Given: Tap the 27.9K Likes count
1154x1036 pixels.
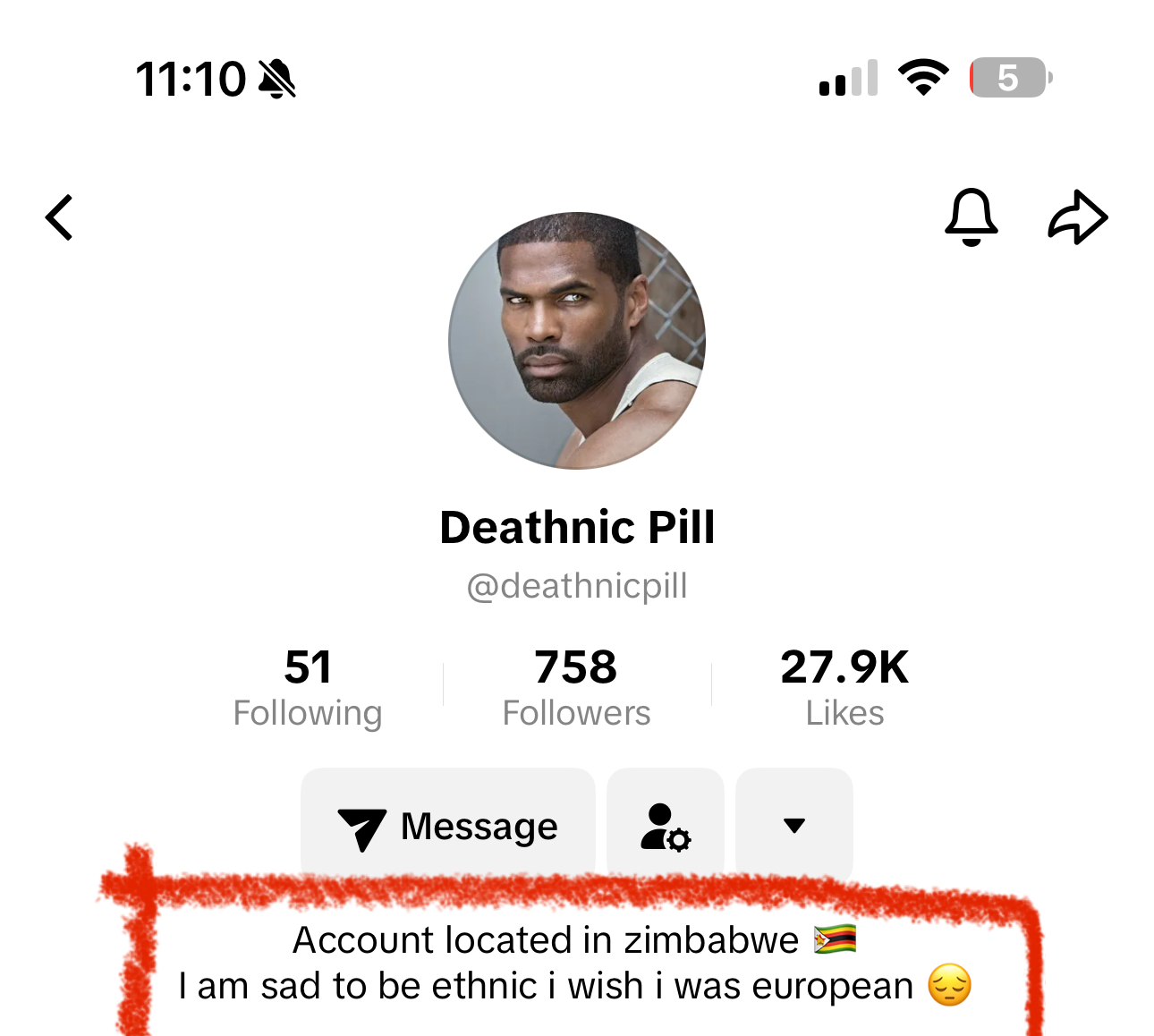Looking at the screenshot, I should click(x=844, y=687).
